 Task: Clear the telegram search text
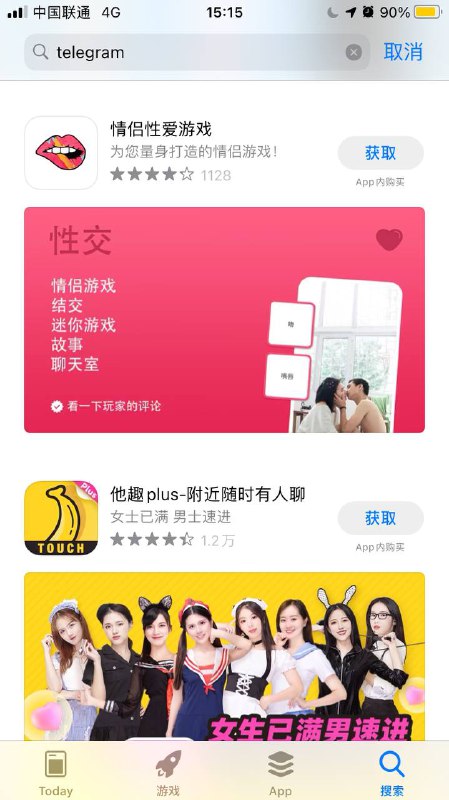[x=354, y=52]
